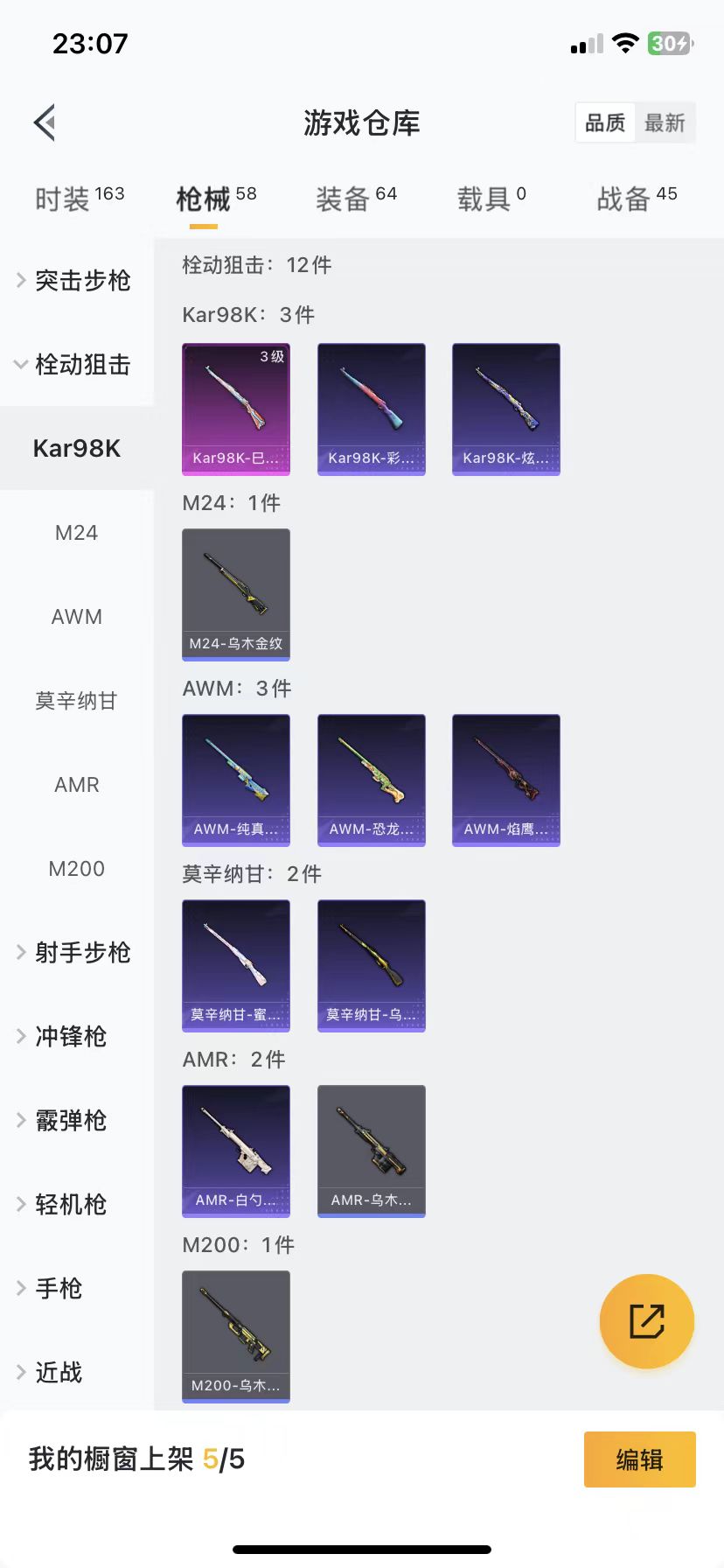
Task: Switch to the 装备 tab
Action: (356, 199)
